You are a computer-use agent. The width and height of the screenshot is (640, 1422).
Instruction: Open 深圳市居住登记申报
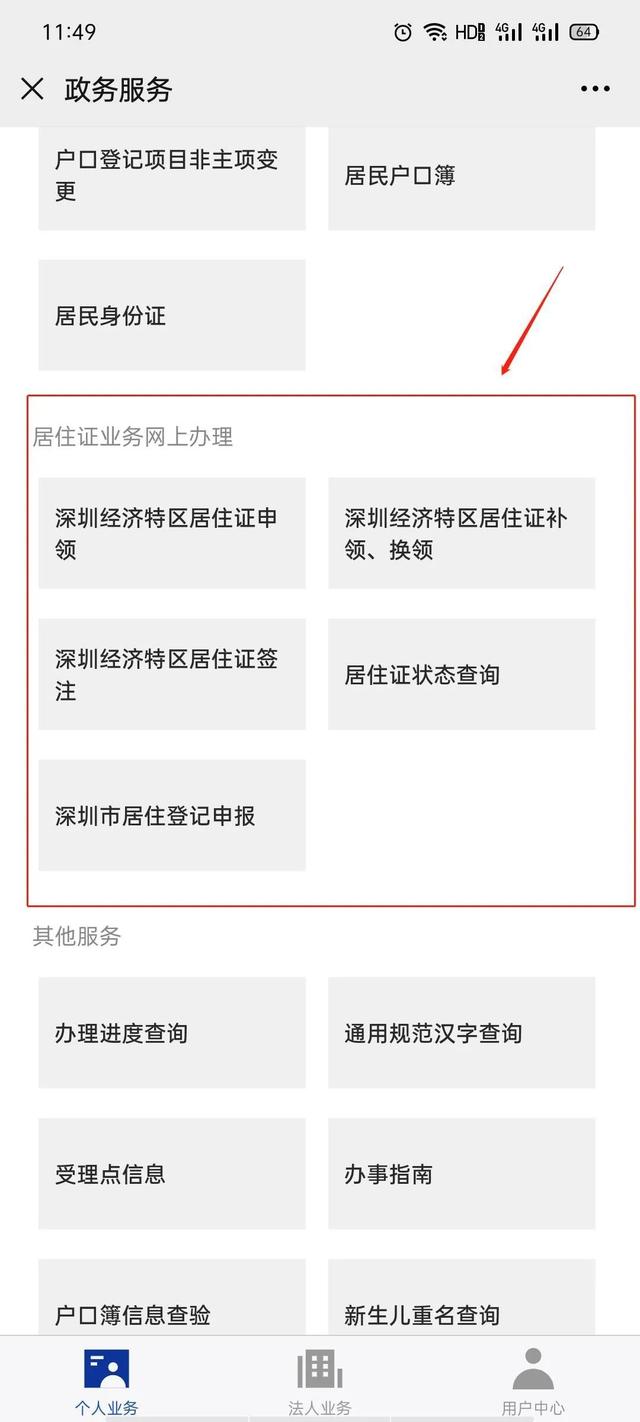tap(172, 815)
